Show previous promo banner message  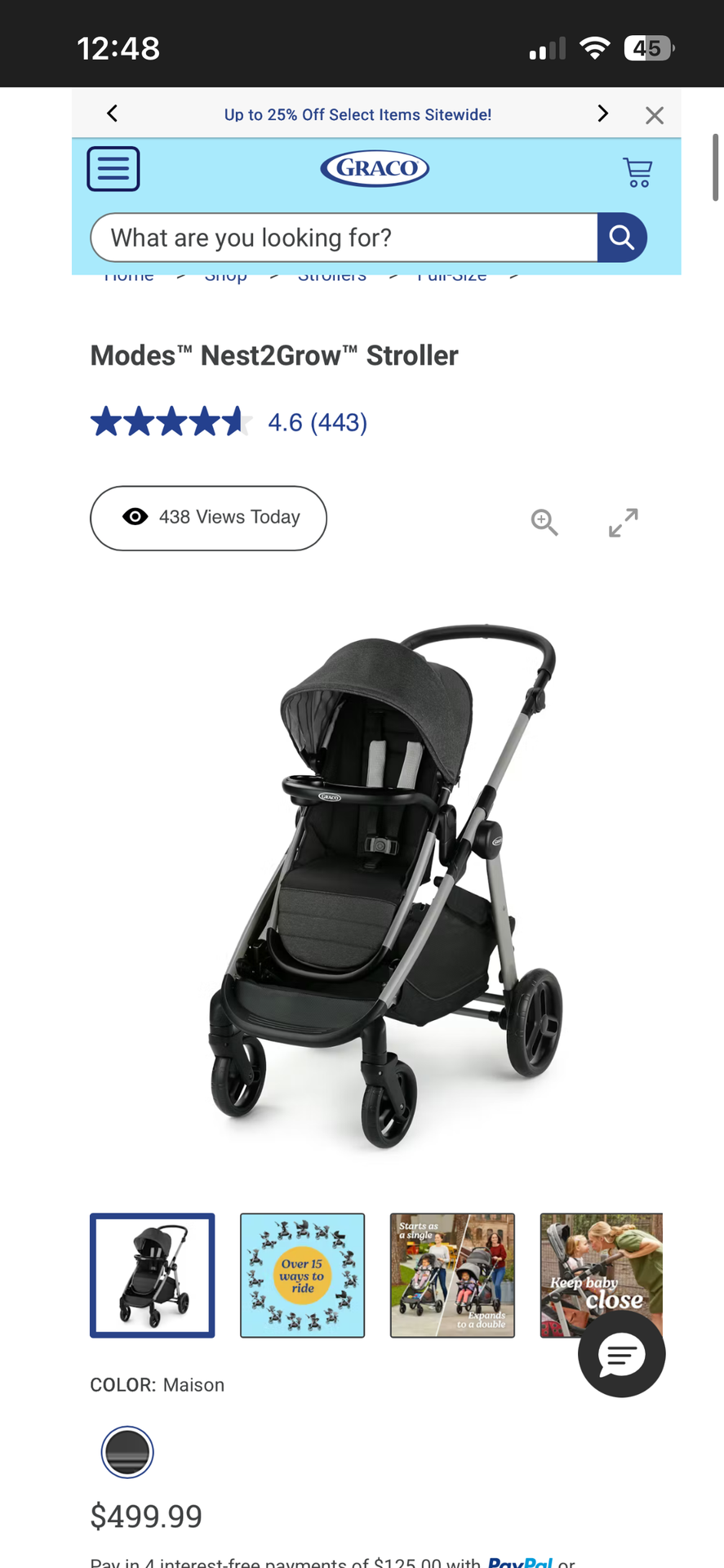(x=113, y=114)
